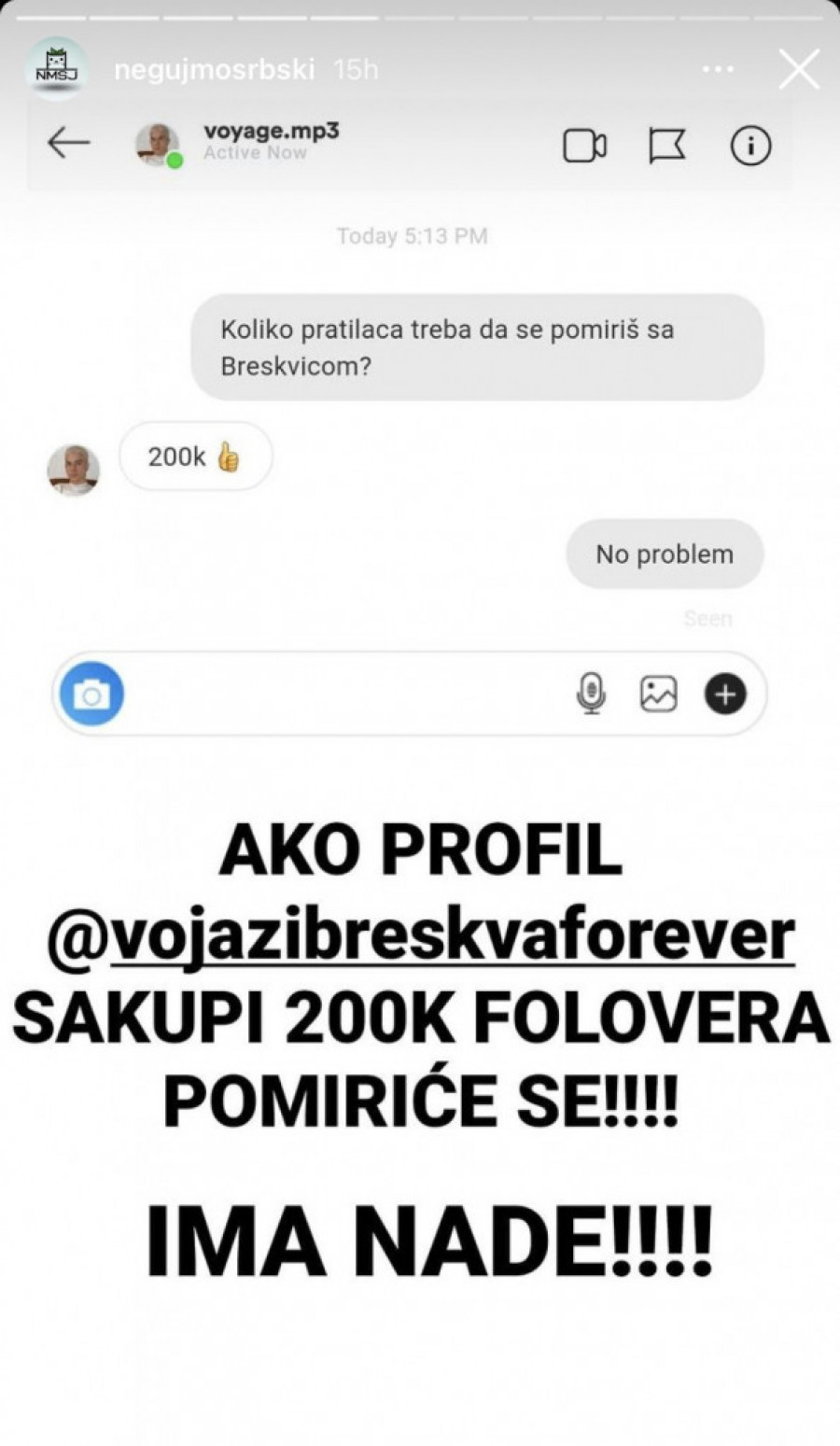Close the story viewer
Screen dimensions: 840x1446
pyautogui.click(x=799, y=70)
